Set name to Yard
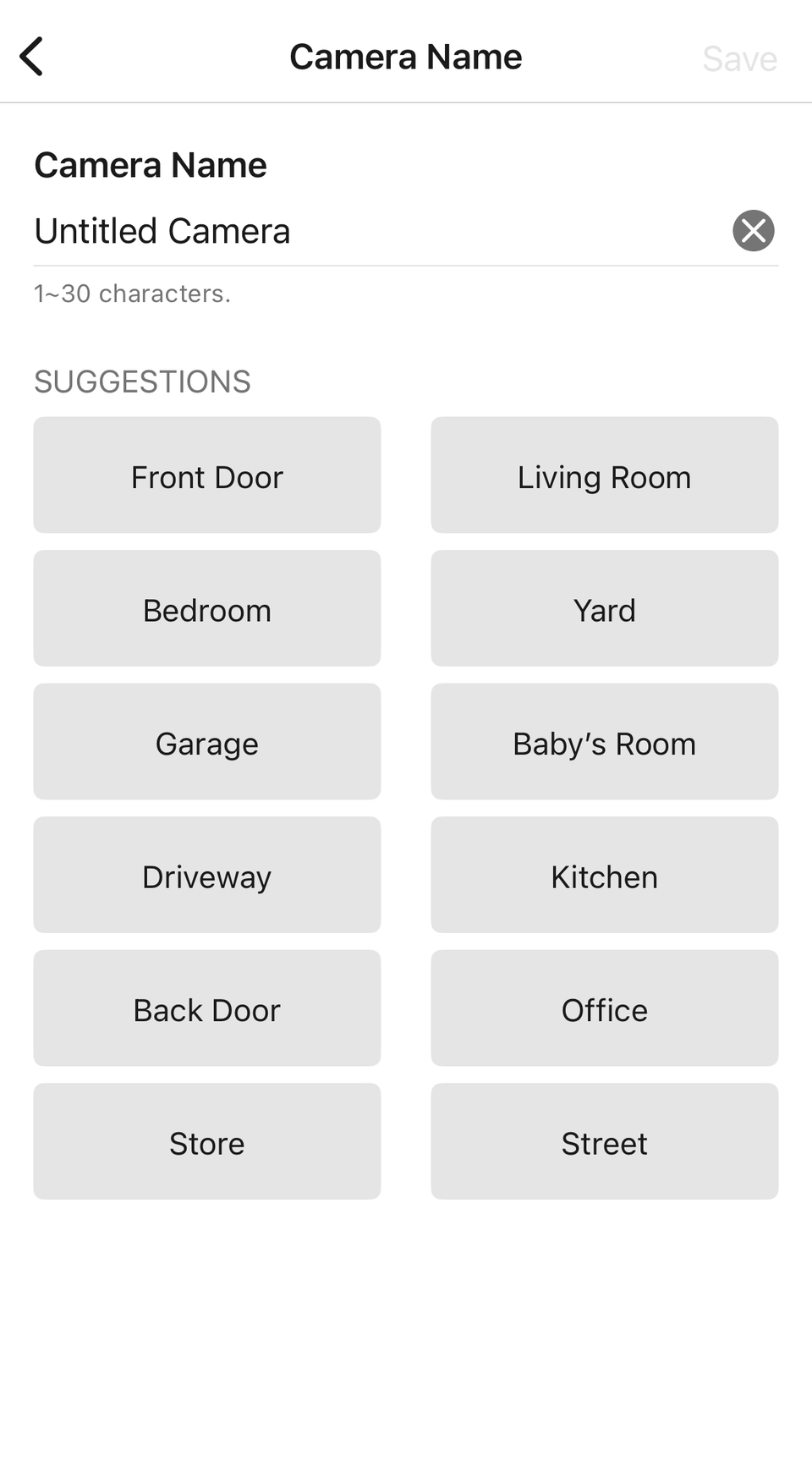Viewport: 812px width, 1483px height. (605, 609)
